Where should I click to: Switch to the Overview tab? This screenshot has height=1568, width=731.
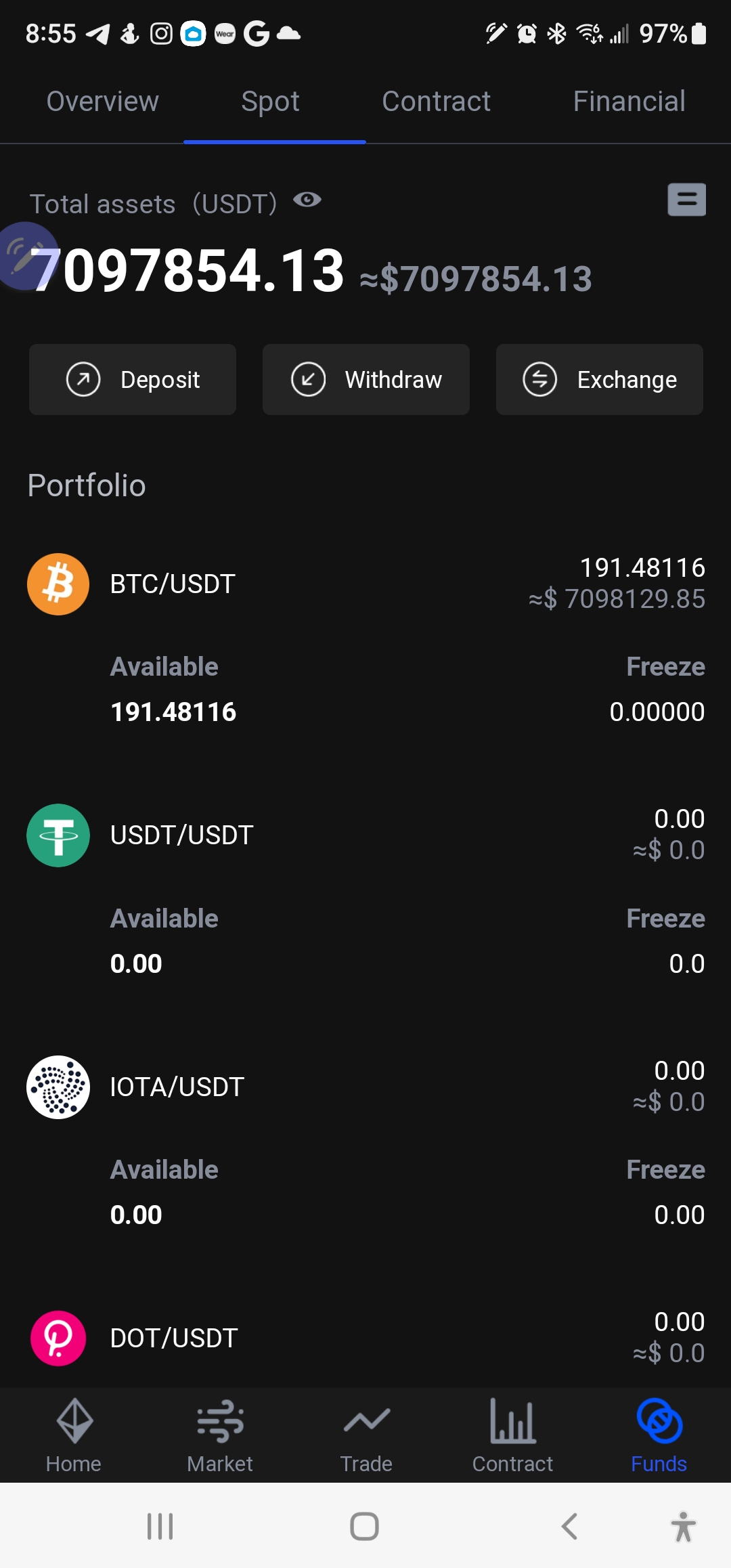102,102
